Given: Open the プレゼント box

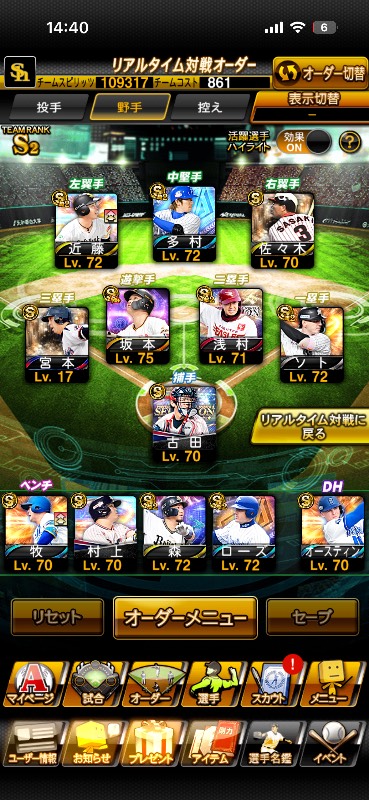Looking at the screenshot, I should (154, 743).
